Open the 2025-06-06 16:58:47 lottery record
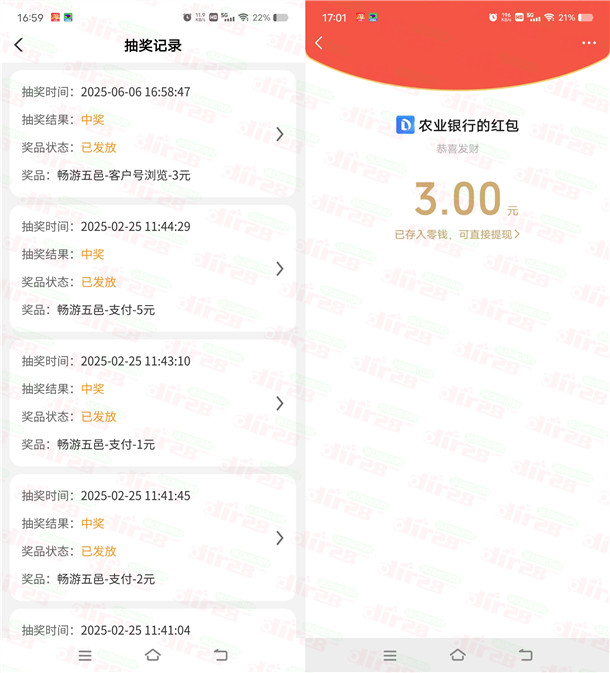Screen dimensions: 610x673 pyautogui.click(x=152, y=133)
